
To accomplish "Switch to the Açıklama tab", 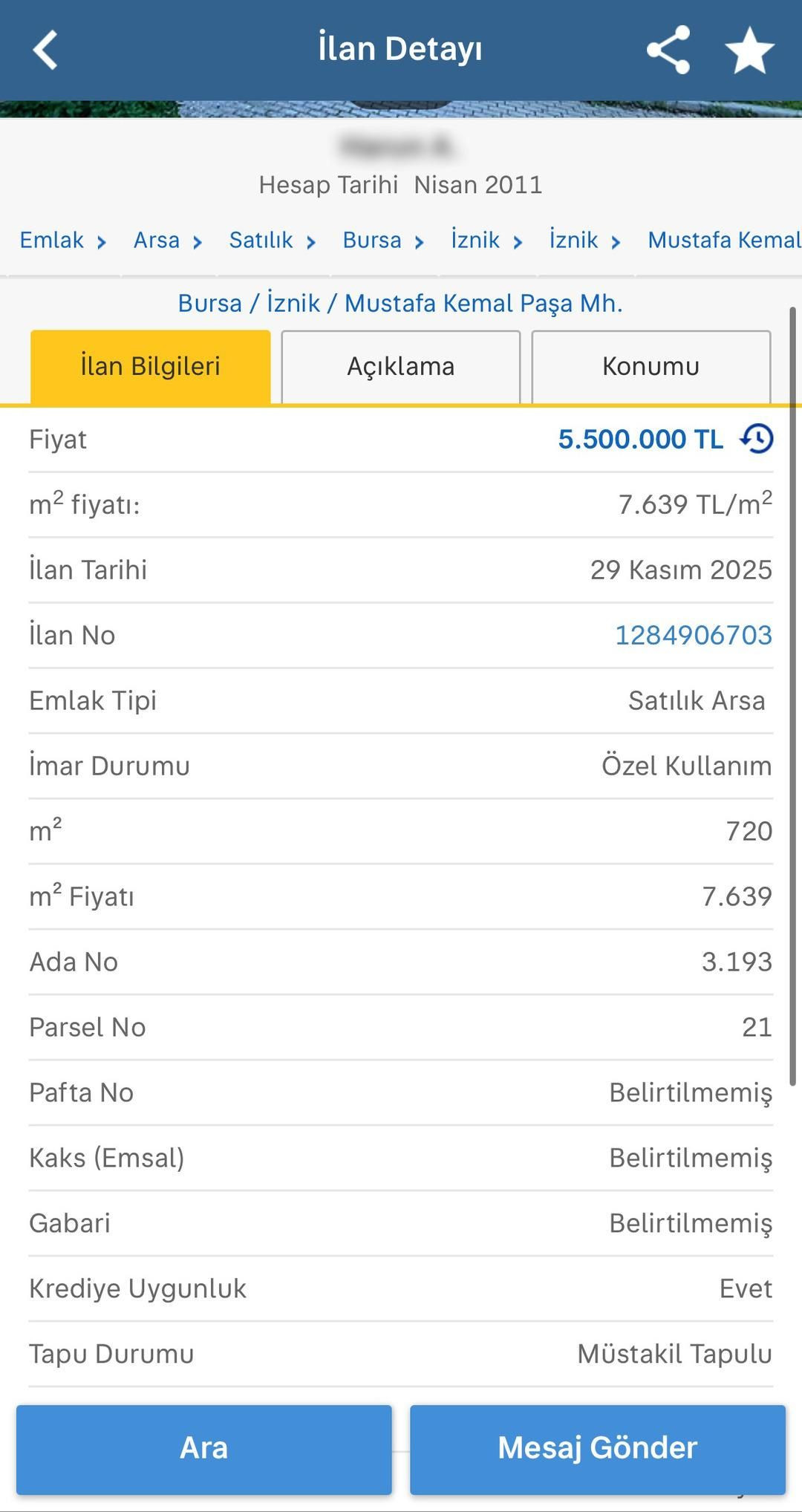I will tap(401, 365).
